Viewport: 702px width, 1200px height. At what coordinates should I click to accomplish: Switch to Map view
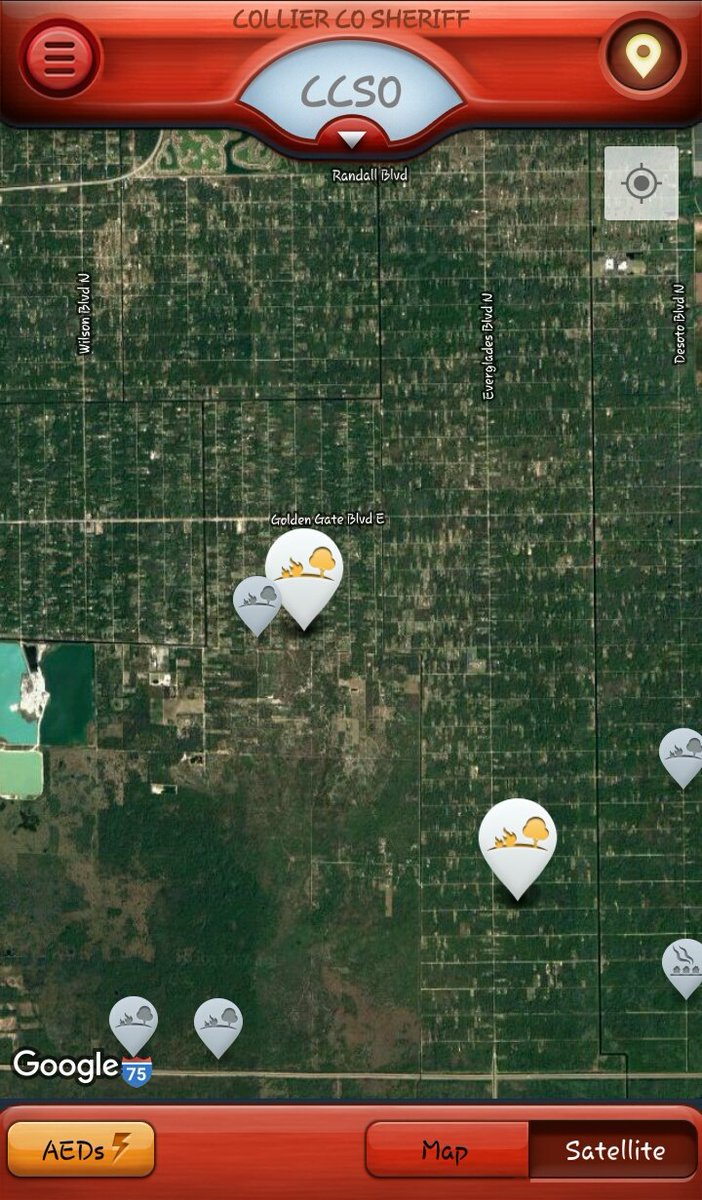click(446, 1150)
